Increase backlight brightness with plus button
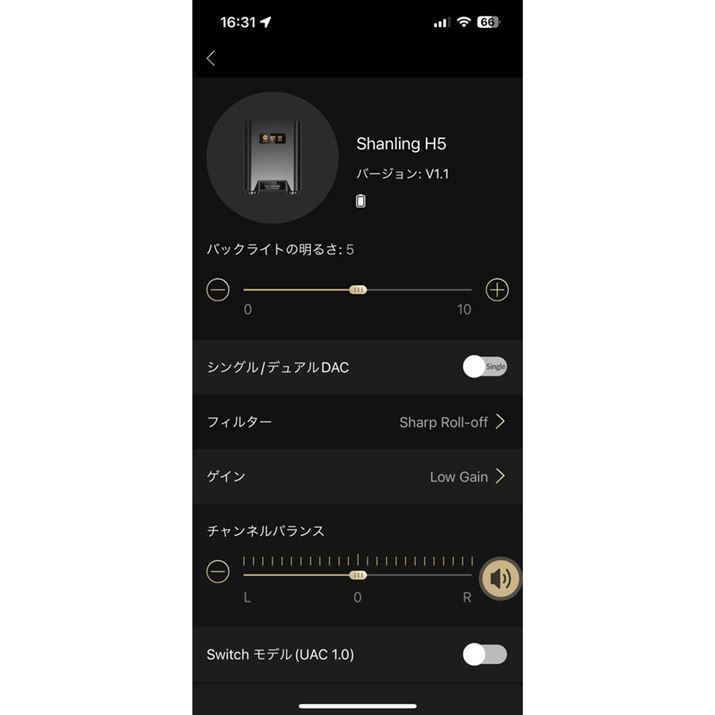Image resolution: width=715 pixels, height=715 pixels. point(497,290)
